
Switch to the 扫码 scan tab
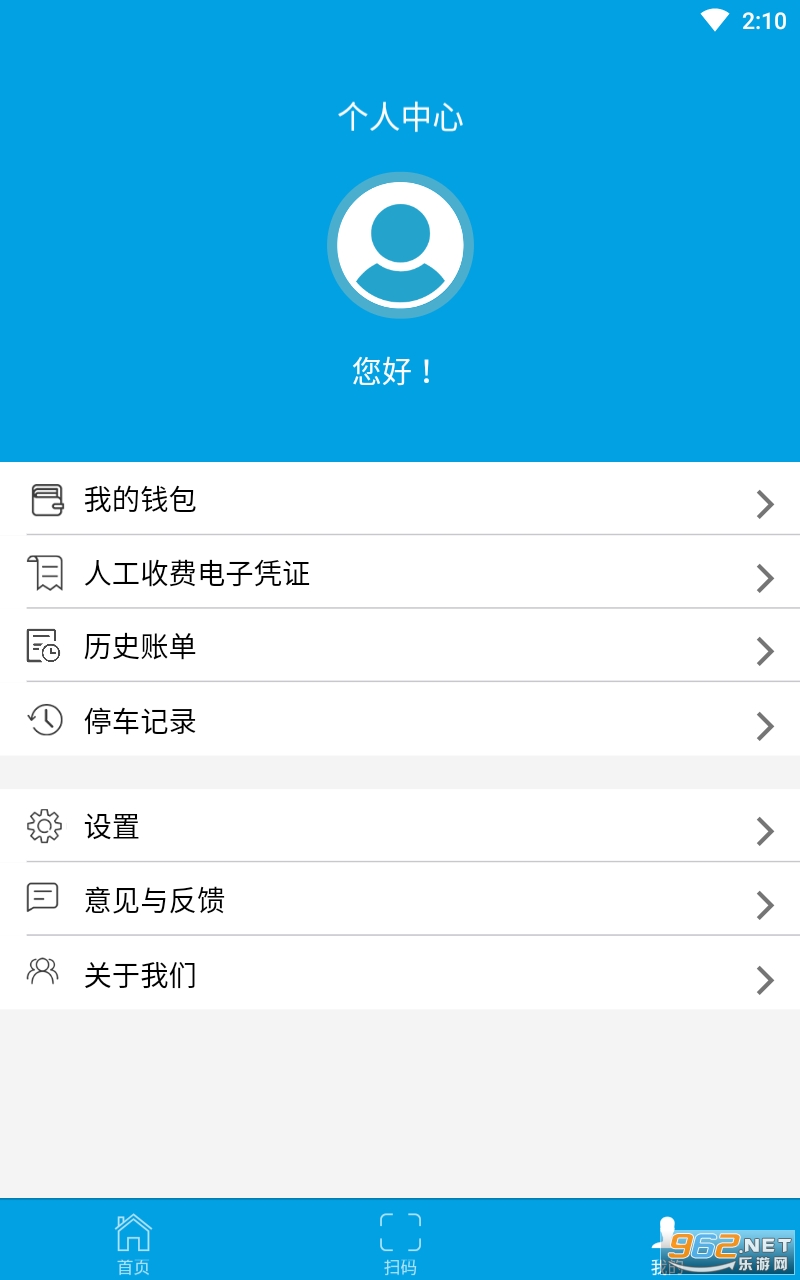coord(400,1242)
